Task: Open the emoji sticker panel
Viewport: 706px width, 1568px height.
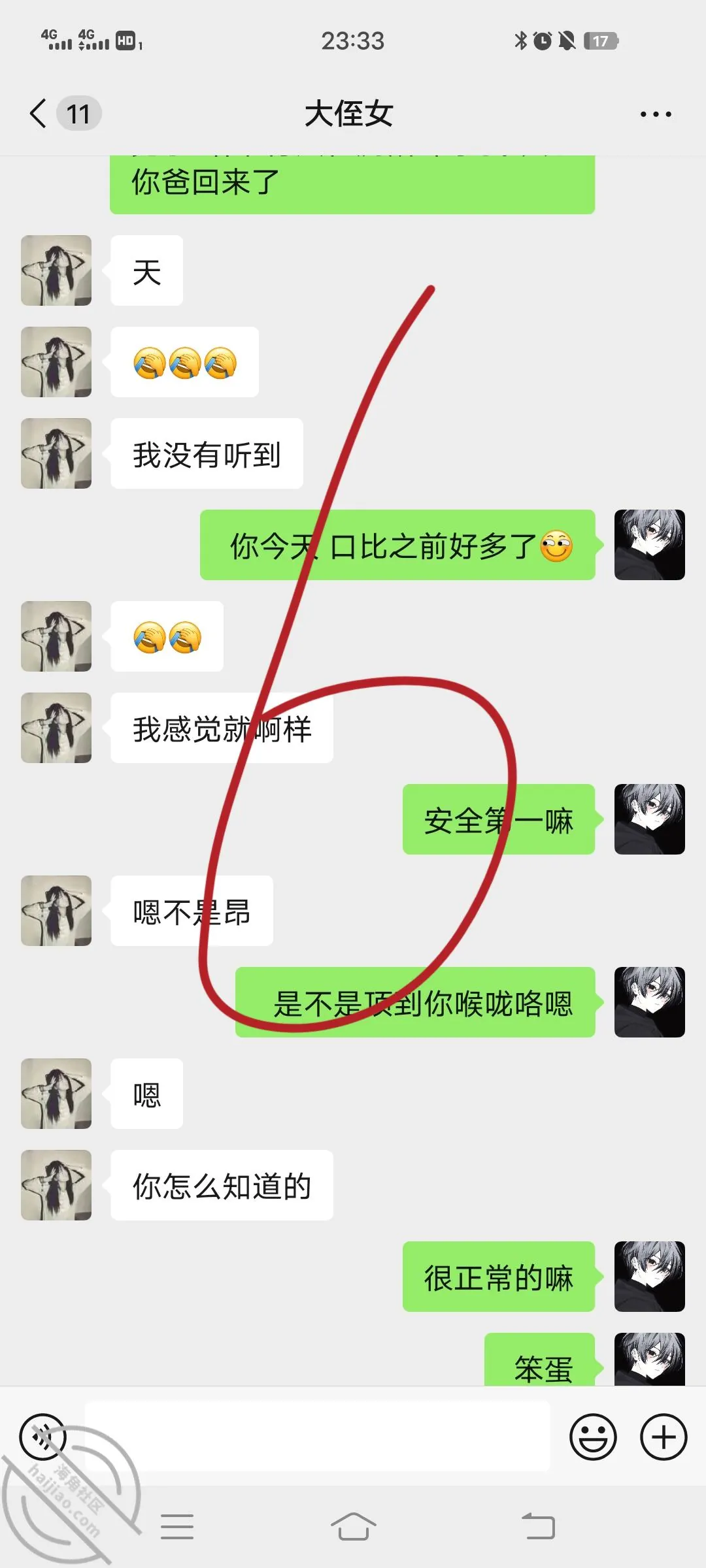Action: click(x=593, y=1437)
